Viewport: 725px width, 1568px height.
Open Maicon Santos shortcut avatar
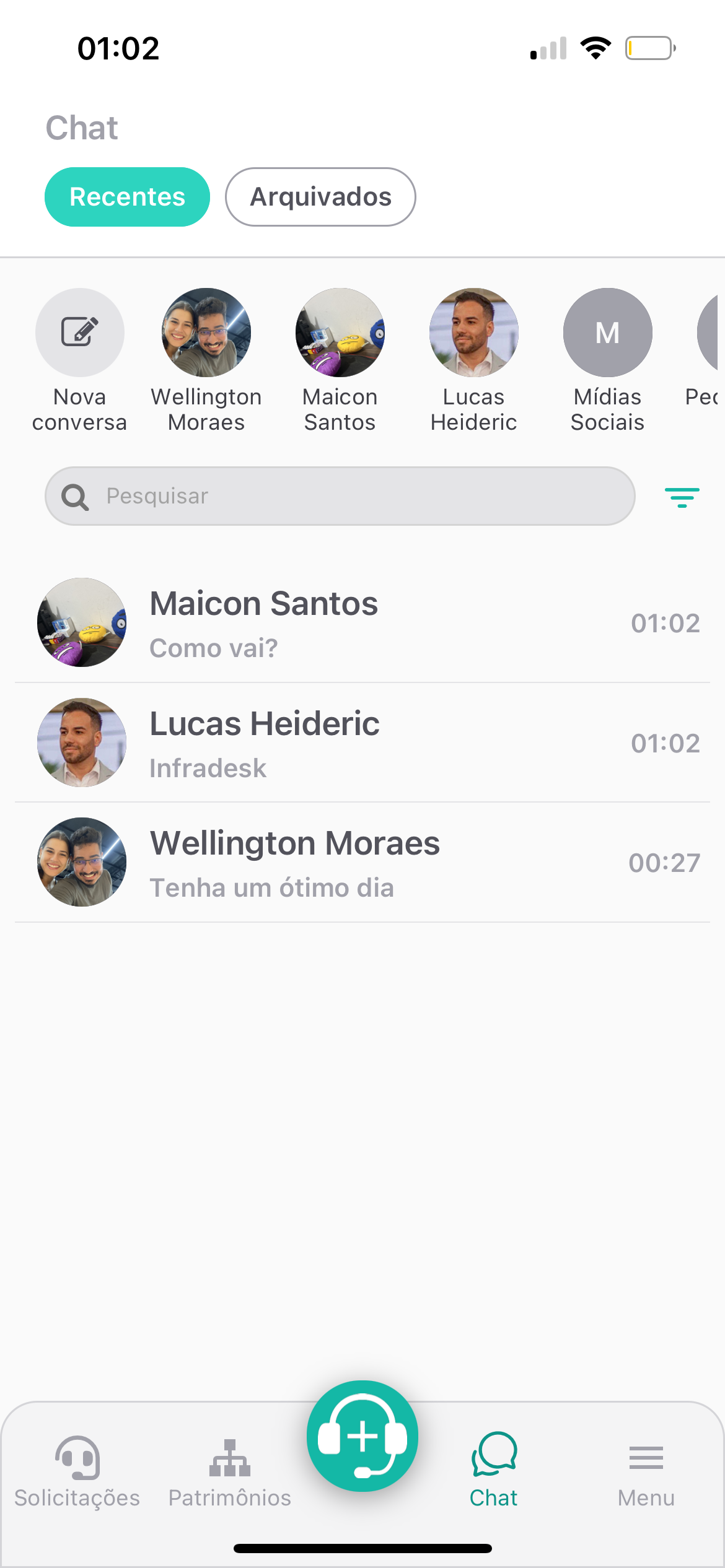click(x=340, y=333)
